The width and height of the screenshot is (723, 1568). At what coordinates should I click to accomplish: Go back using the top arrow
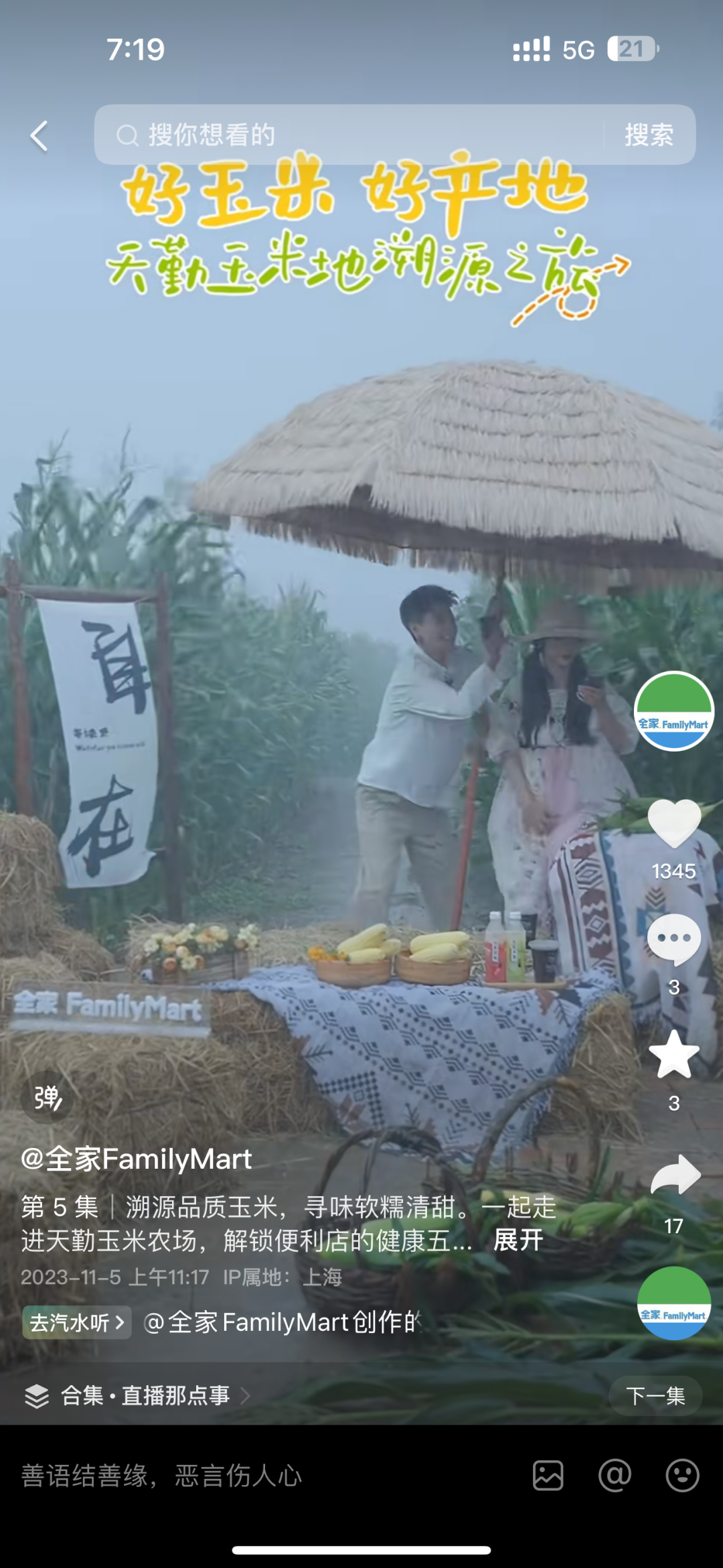click(39, 136)
